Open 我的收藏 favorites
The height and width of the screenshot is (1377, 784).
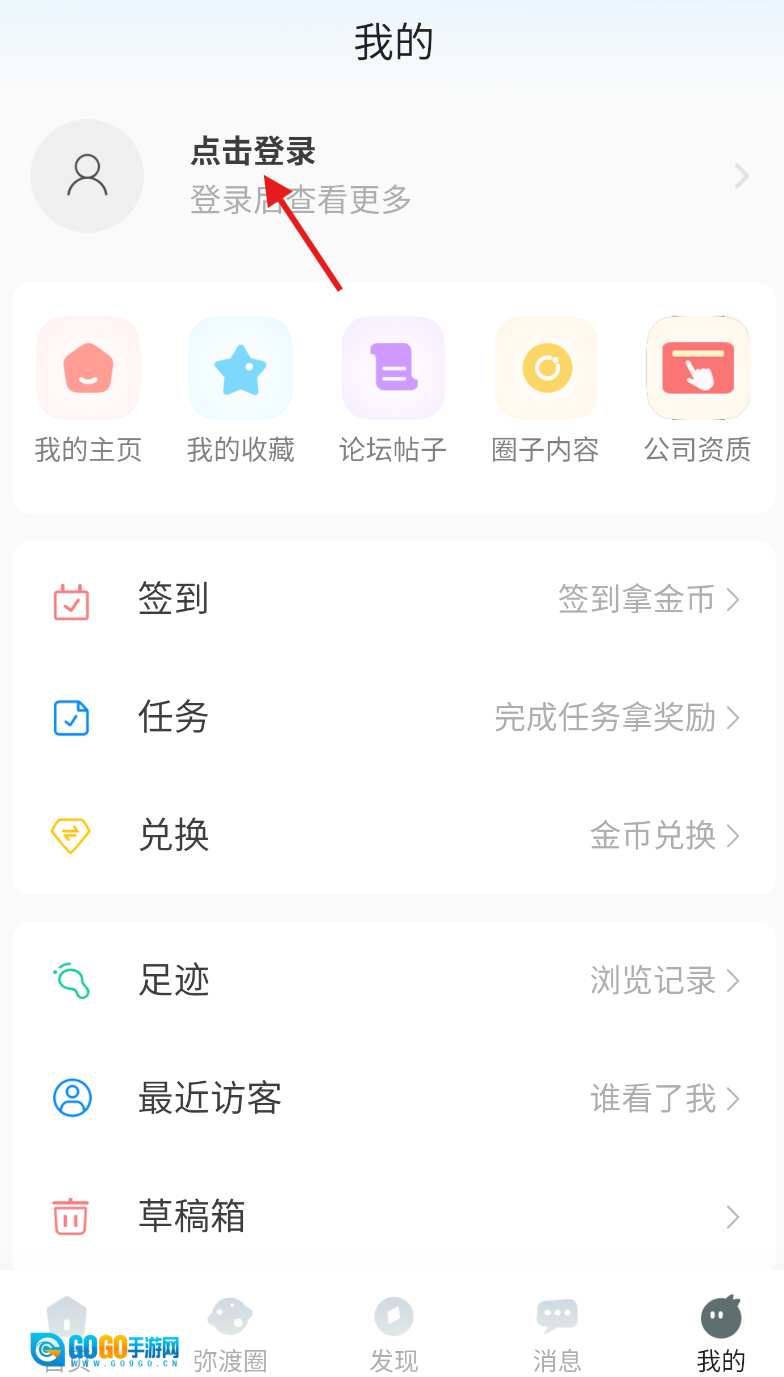(240, 390)
